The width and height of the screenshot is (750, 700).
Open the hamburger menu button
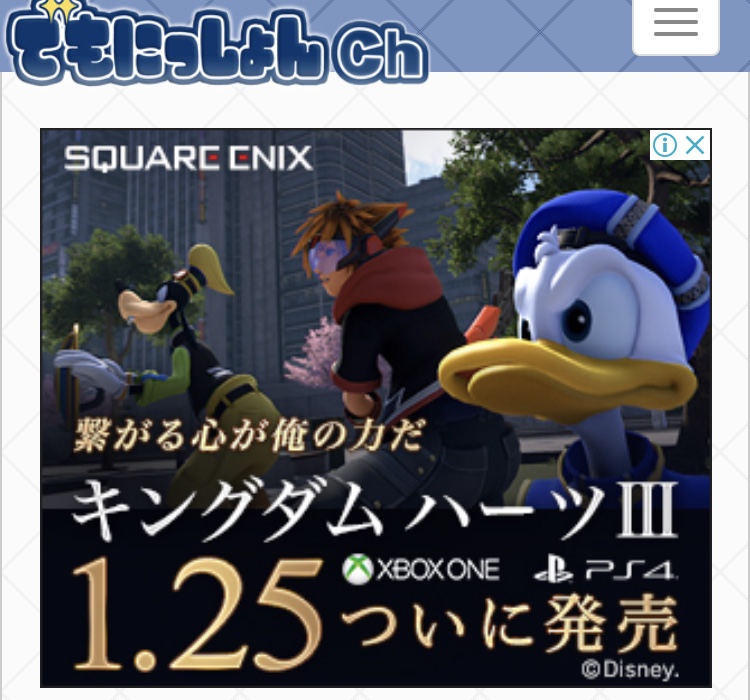676,23
